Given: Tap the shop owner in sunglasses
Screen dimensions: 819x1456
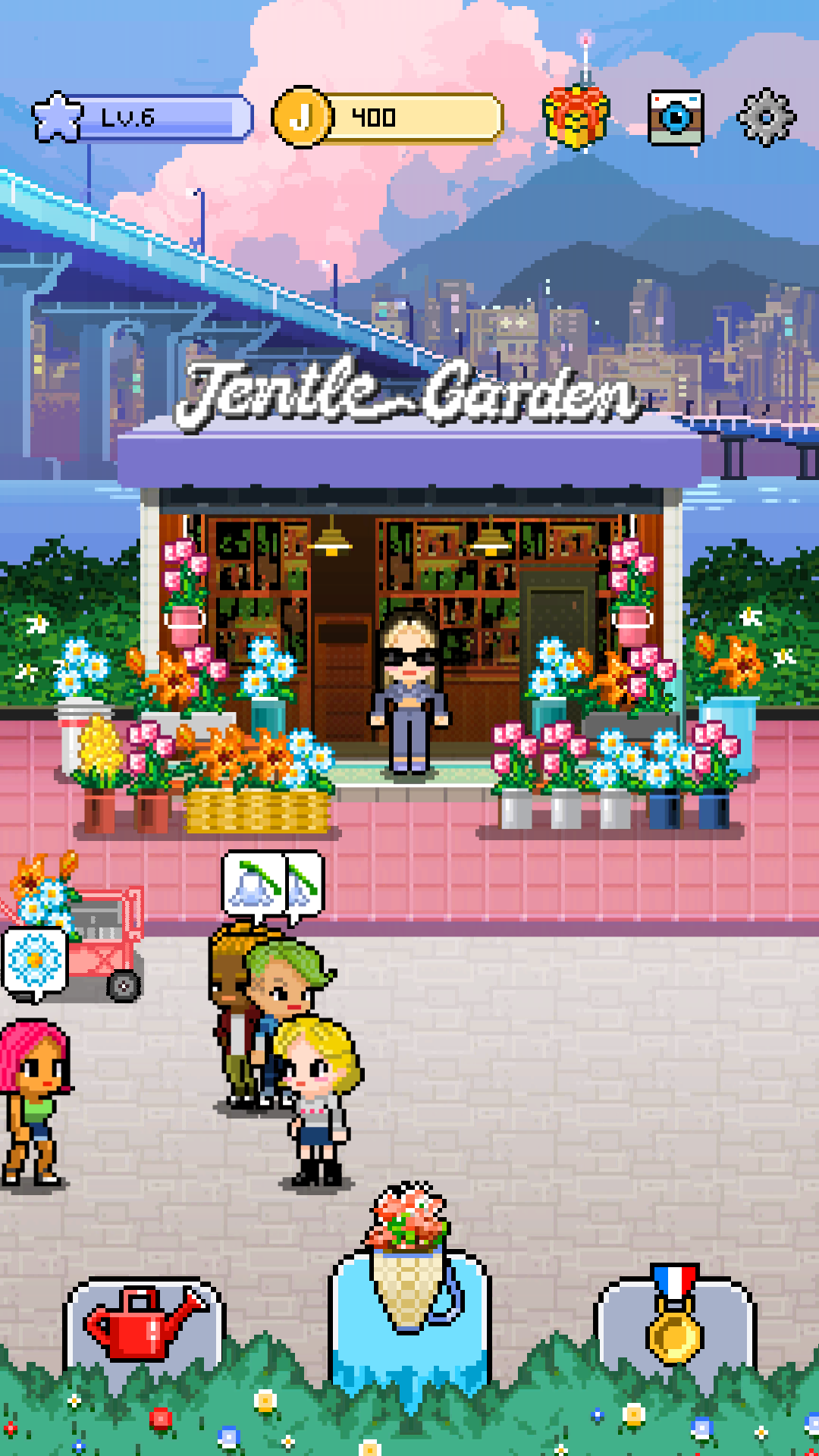Looking at the screenshot, I should pos(409,690).
